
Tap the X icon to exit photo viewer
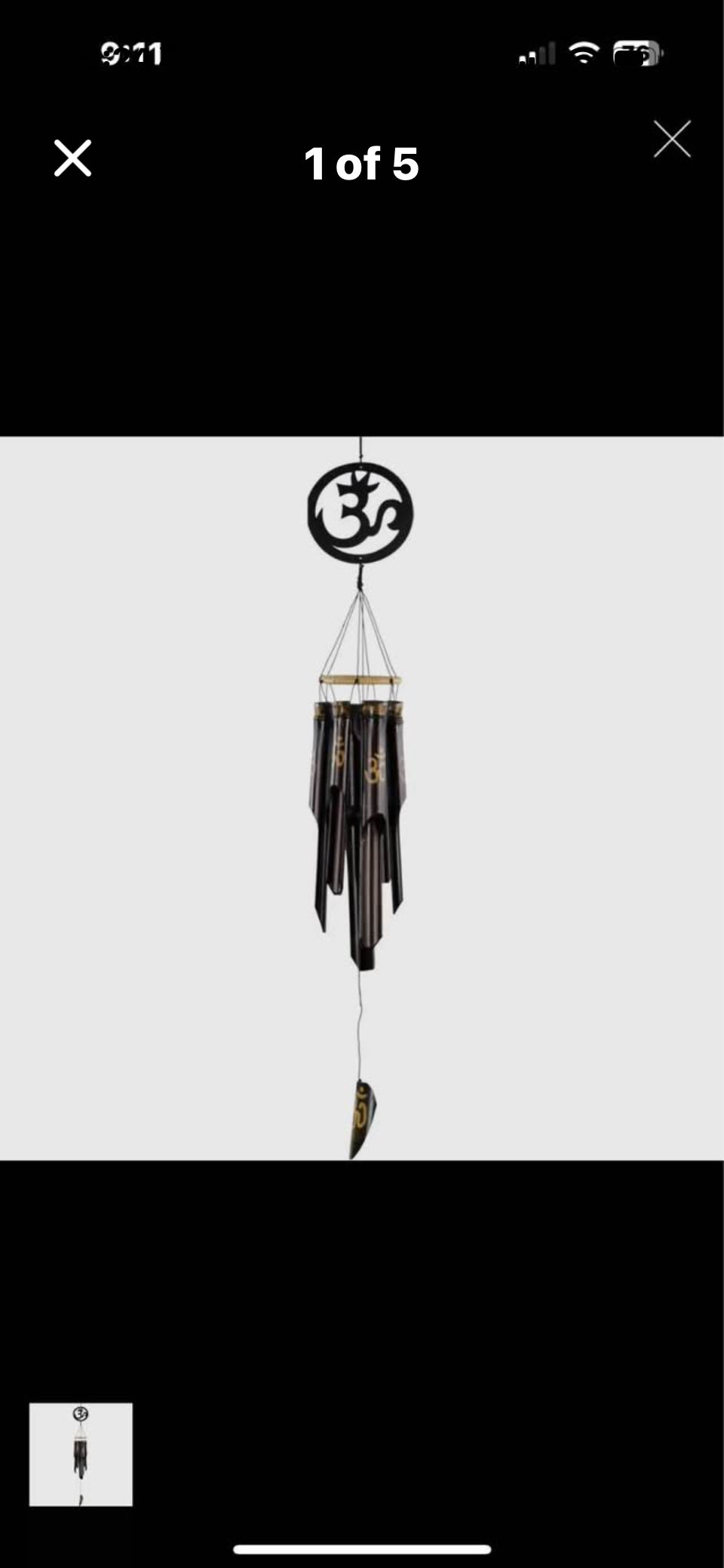coord(73,158)
